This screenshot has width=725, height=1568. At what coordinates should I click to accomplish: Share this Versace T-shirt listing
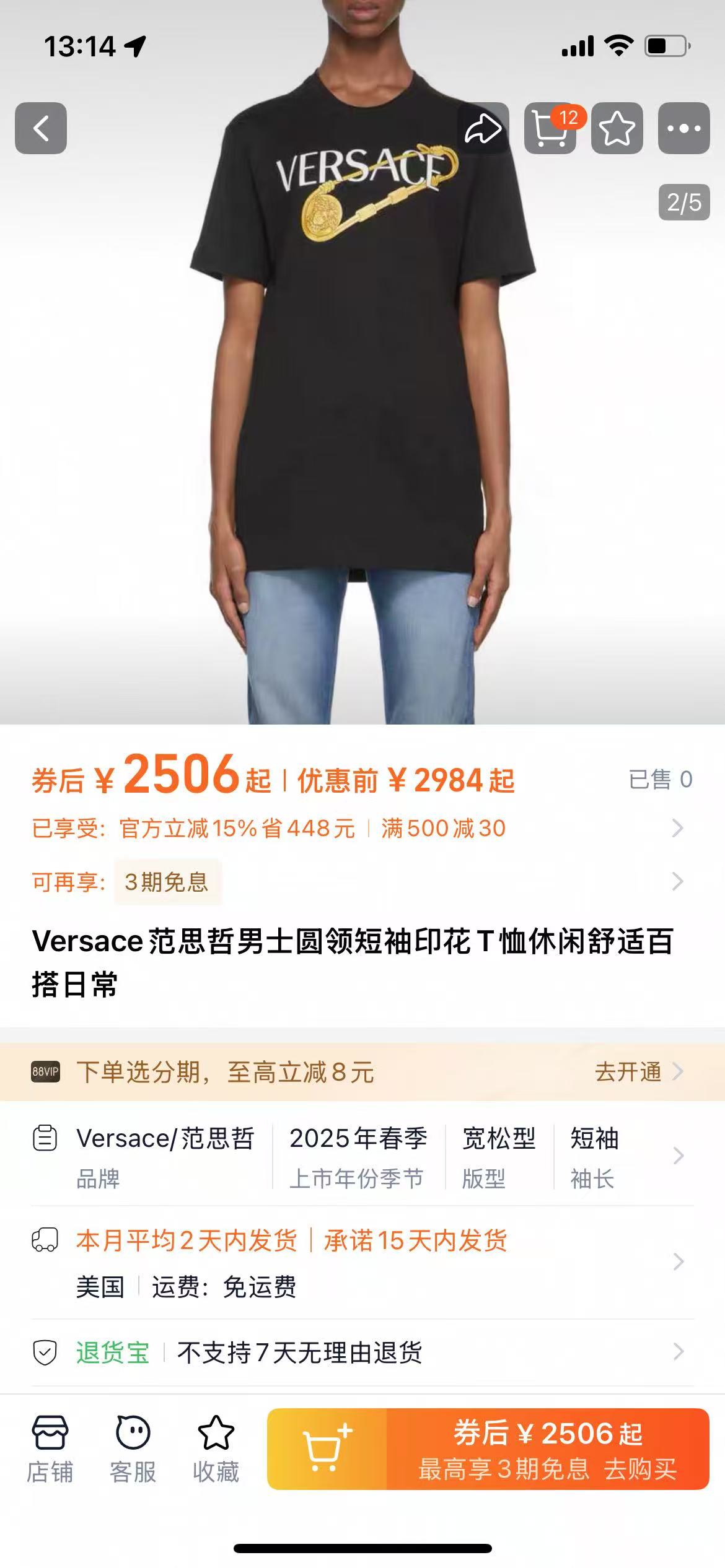point(483,128)
